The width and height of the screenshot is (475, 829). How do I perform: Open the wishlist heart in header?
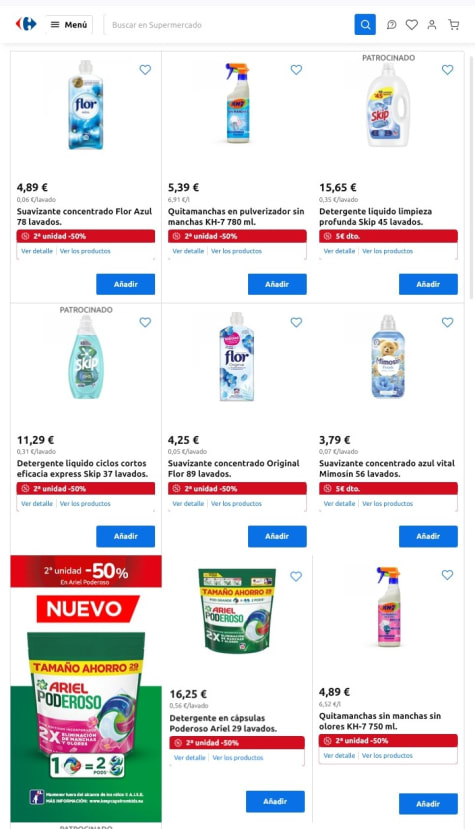coord(412,24)
